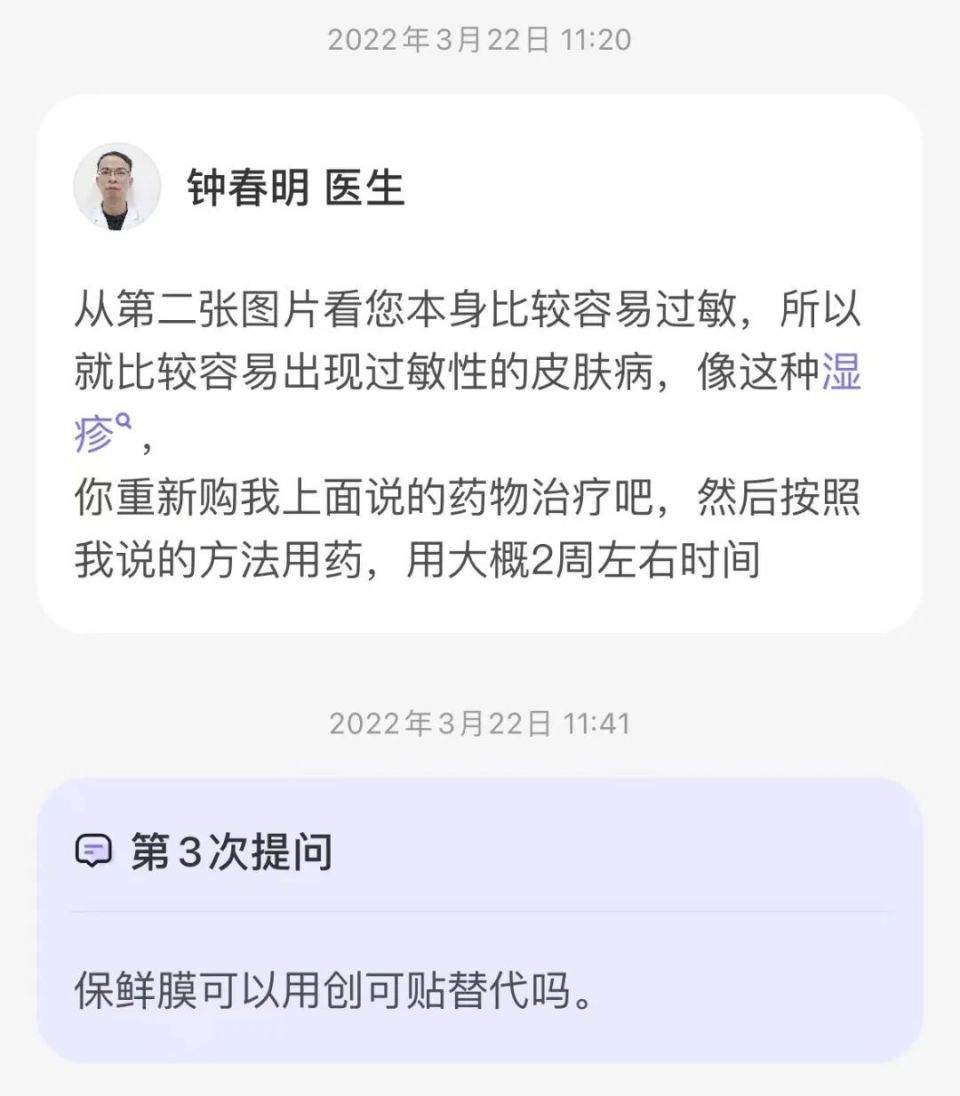Tap the white doctor reply card
The image size is (960, 1096).
480,370
